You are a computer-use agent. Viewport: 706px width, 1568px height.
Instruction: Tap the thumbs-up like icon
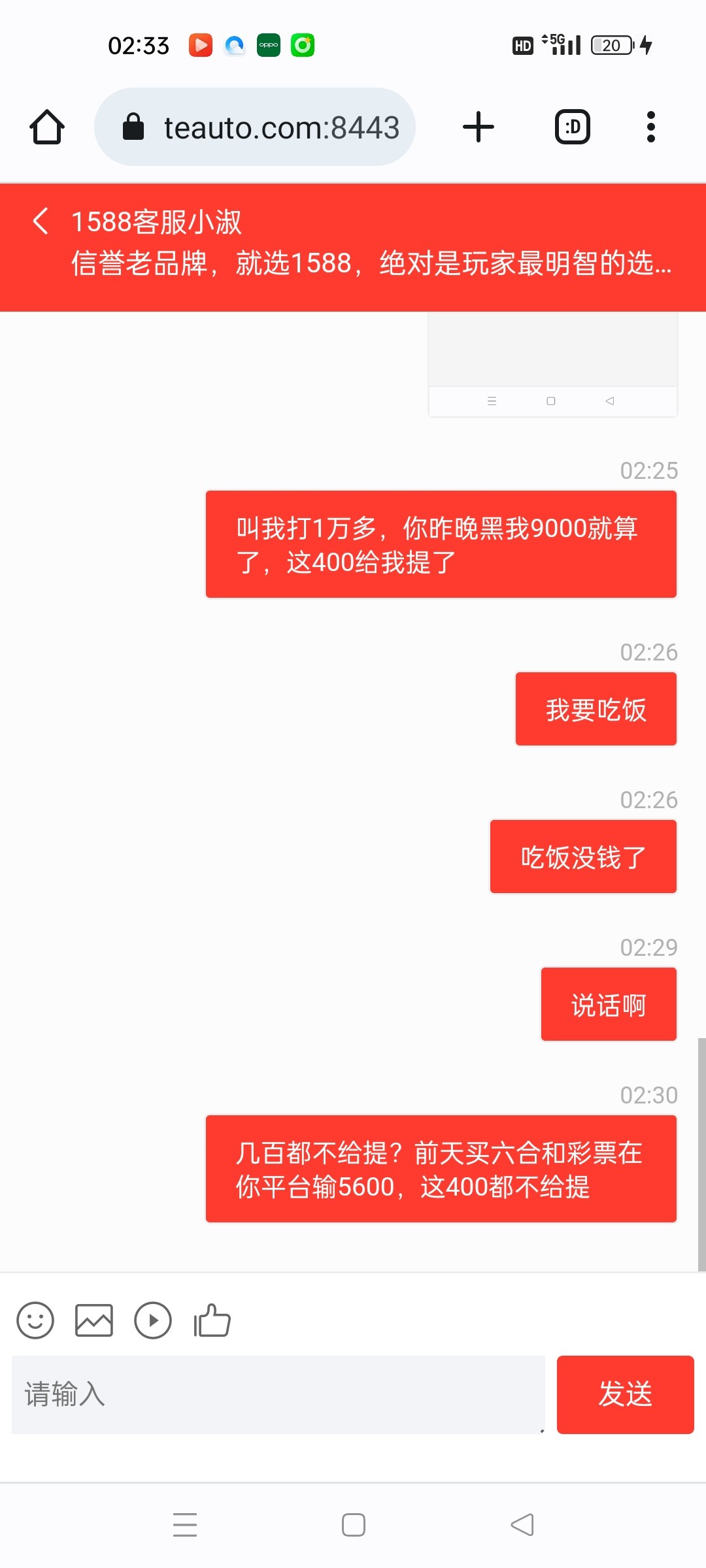pyautogui.click(x=211, y=1320)
